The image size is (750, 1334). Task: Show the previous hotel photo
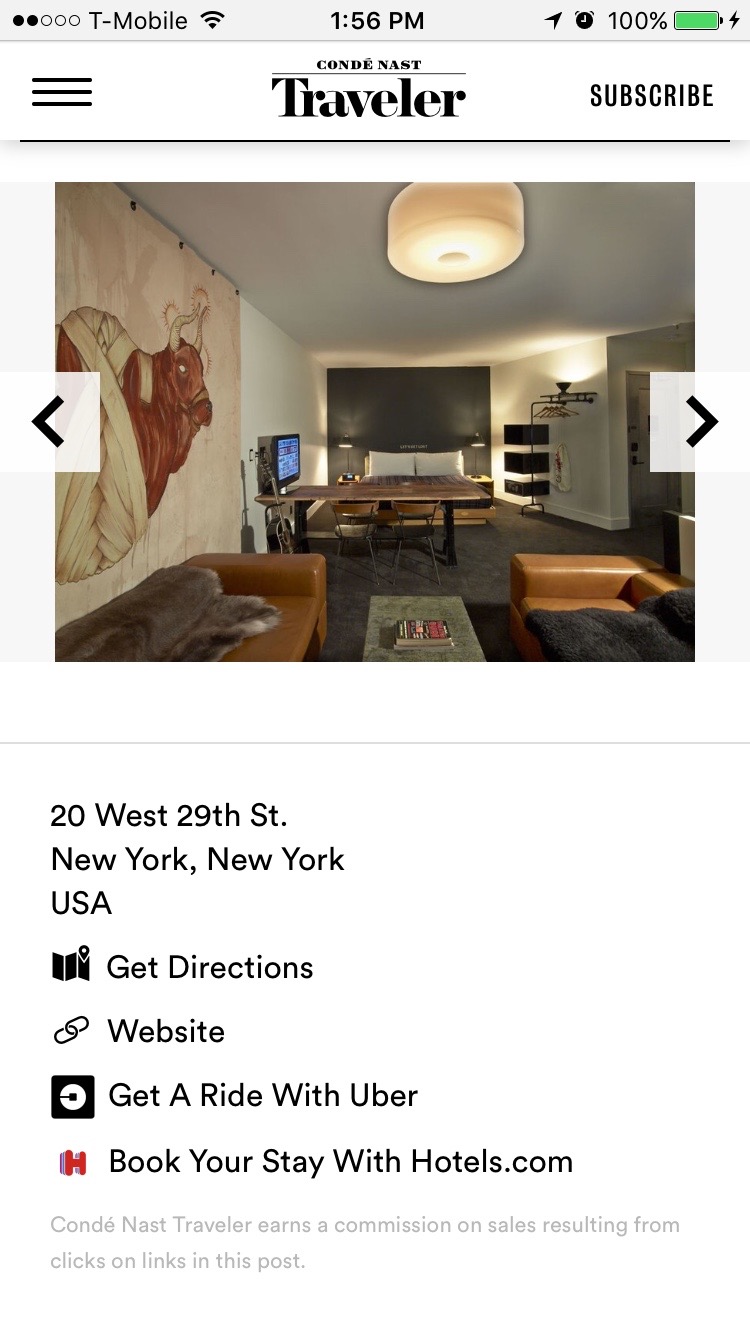click(x=49, y=422)
